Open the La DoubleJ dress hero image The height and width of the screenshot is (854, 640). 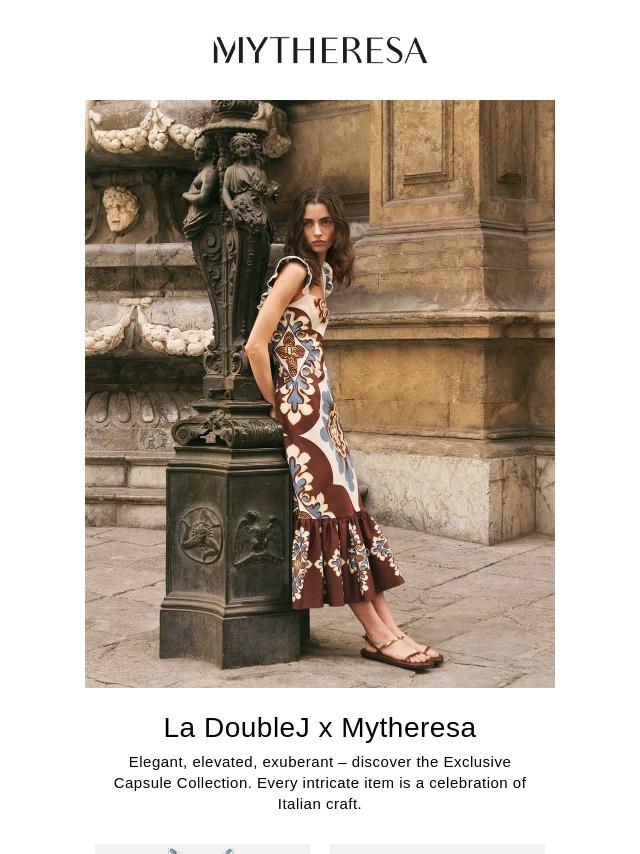coord(320,393)
